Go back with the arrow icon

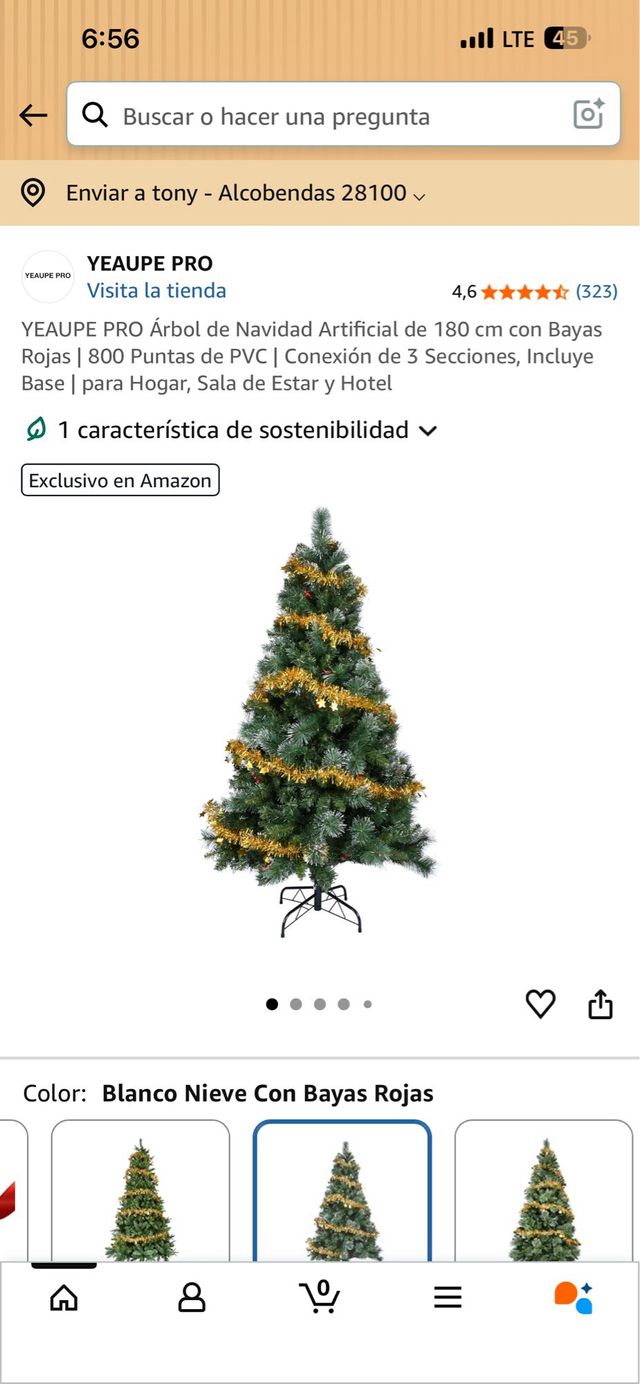pyautogui.click(x=33, y=115)
